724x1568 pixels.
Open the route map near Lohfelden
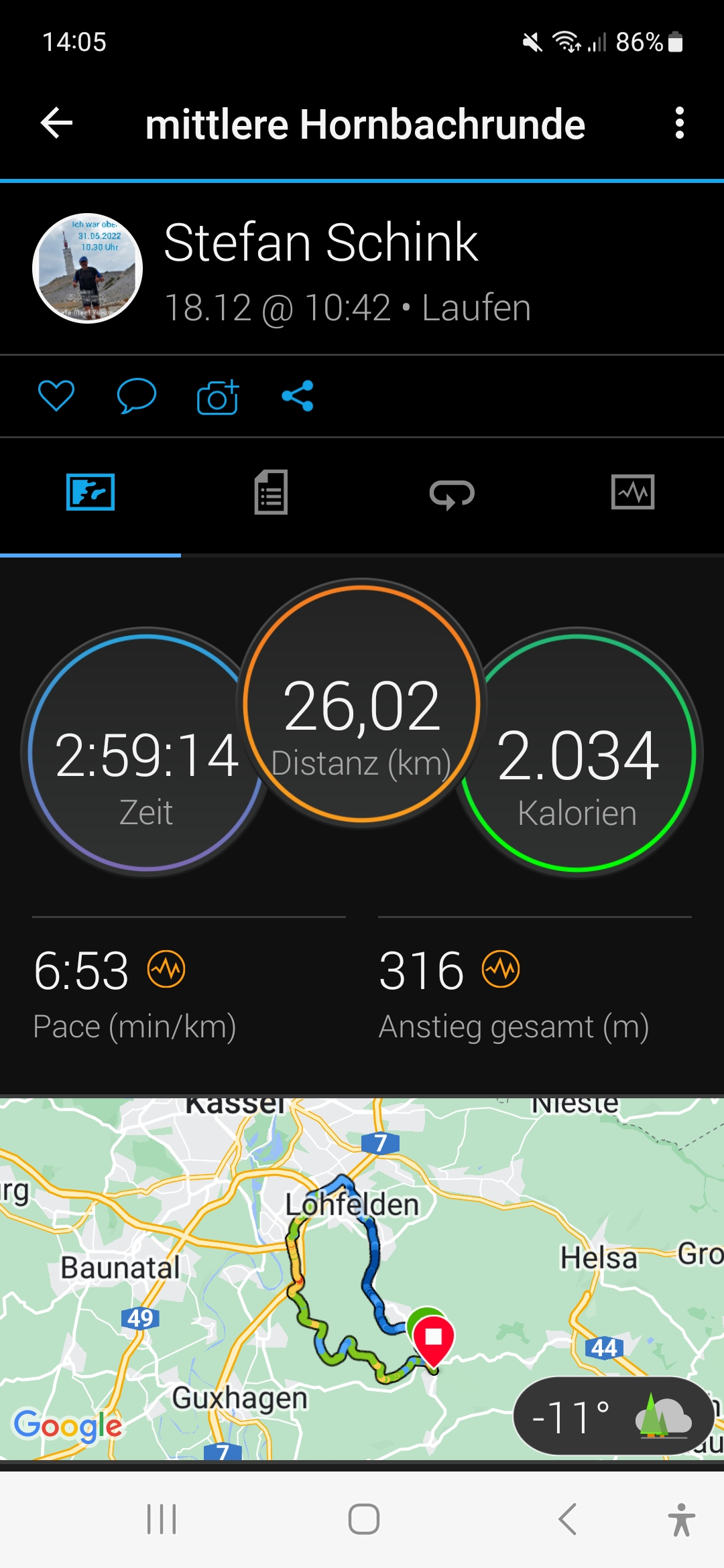[335, 1273]
